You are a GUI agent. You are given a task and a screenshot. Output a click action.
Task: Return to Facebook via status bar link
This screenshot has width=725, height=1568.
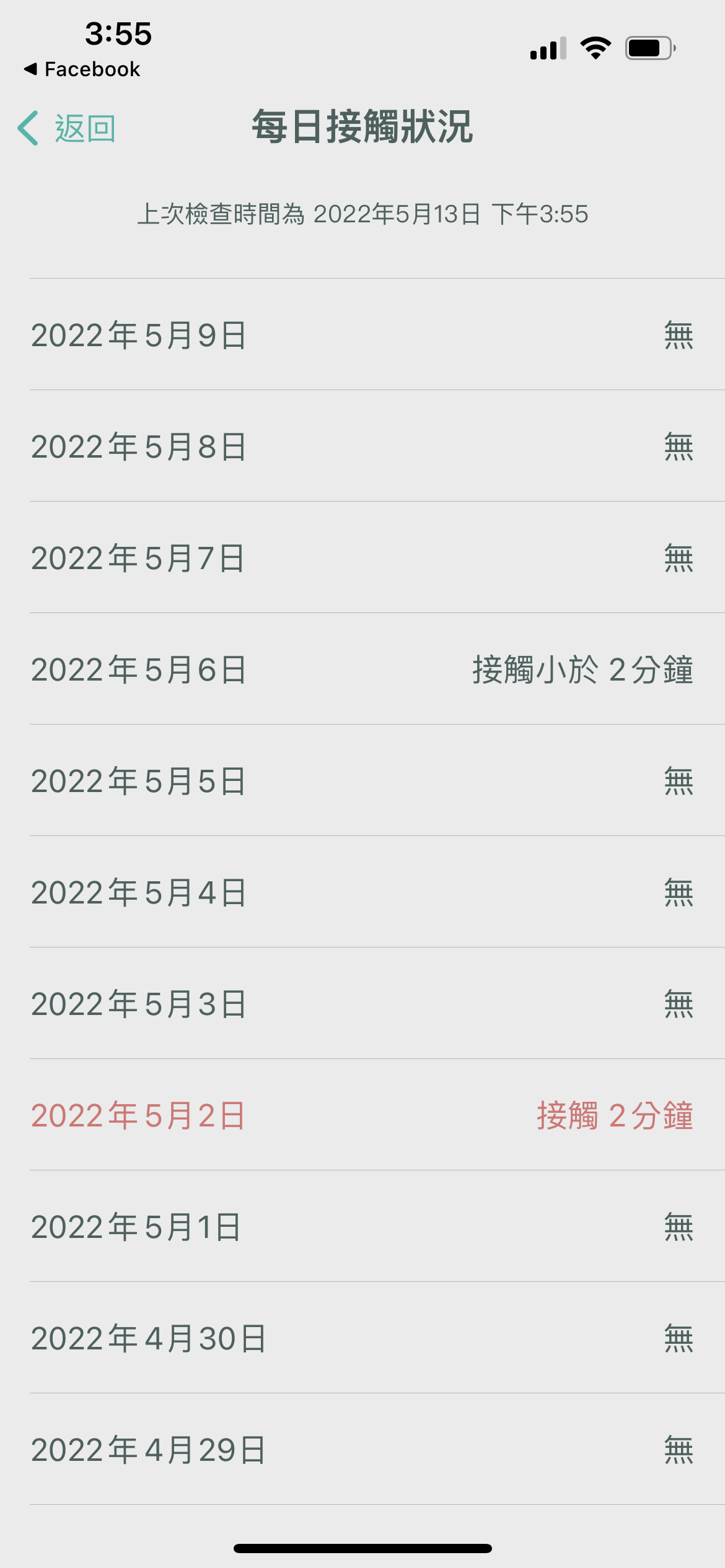point(82,69)
